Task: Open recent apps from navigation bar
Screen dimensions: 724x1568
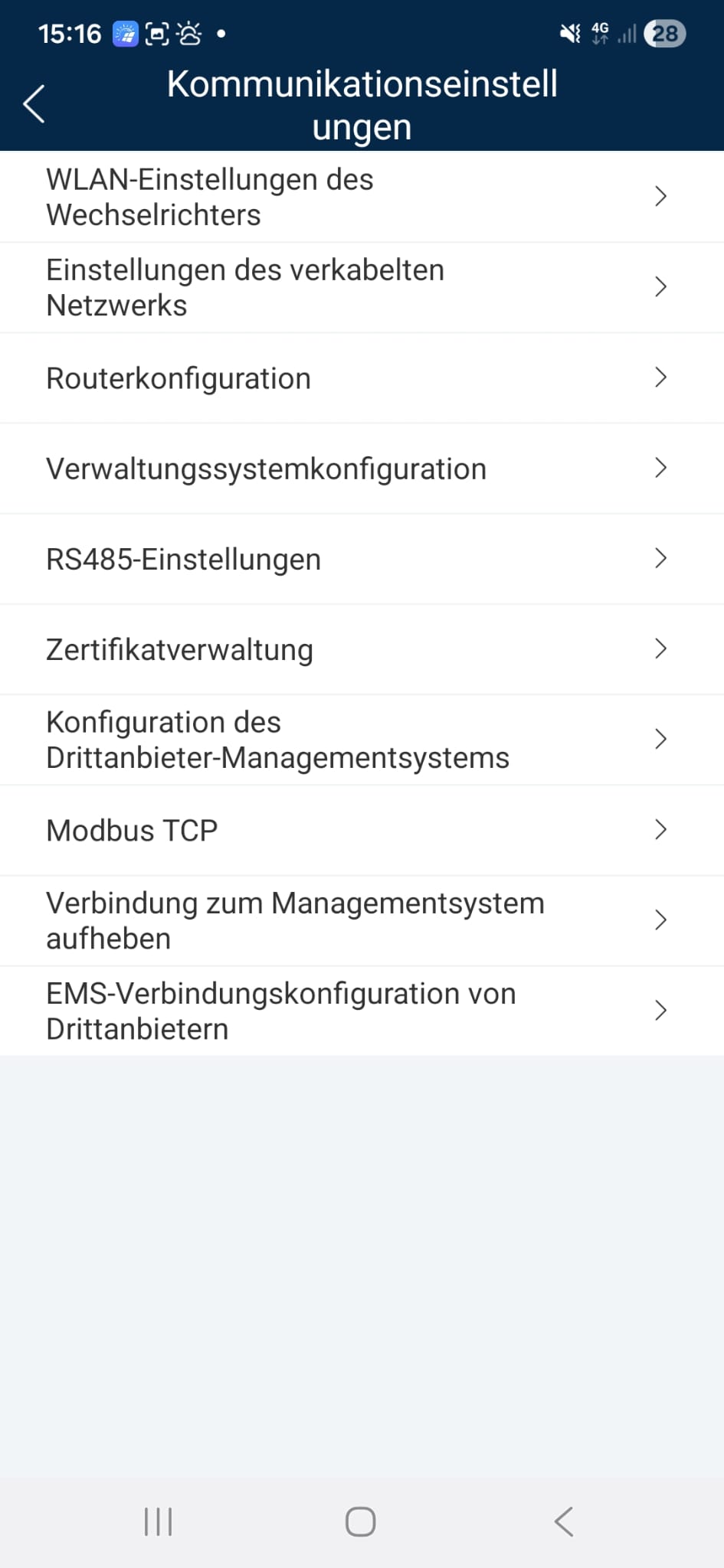Action: [158, 1521]
